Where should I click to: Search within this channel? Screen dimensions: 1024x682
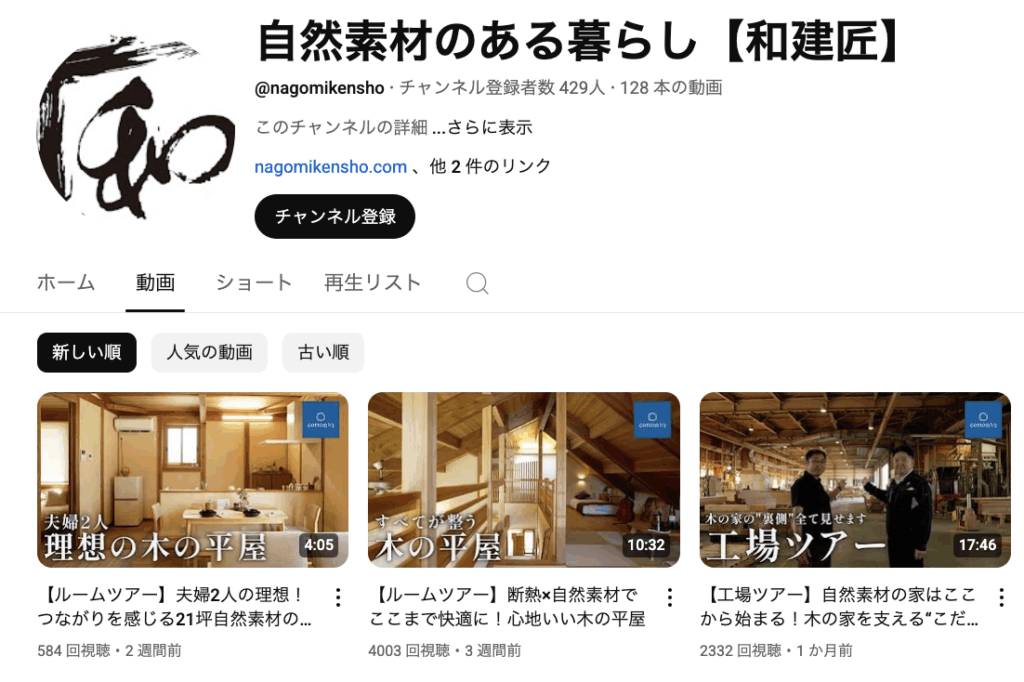point(477,284)
